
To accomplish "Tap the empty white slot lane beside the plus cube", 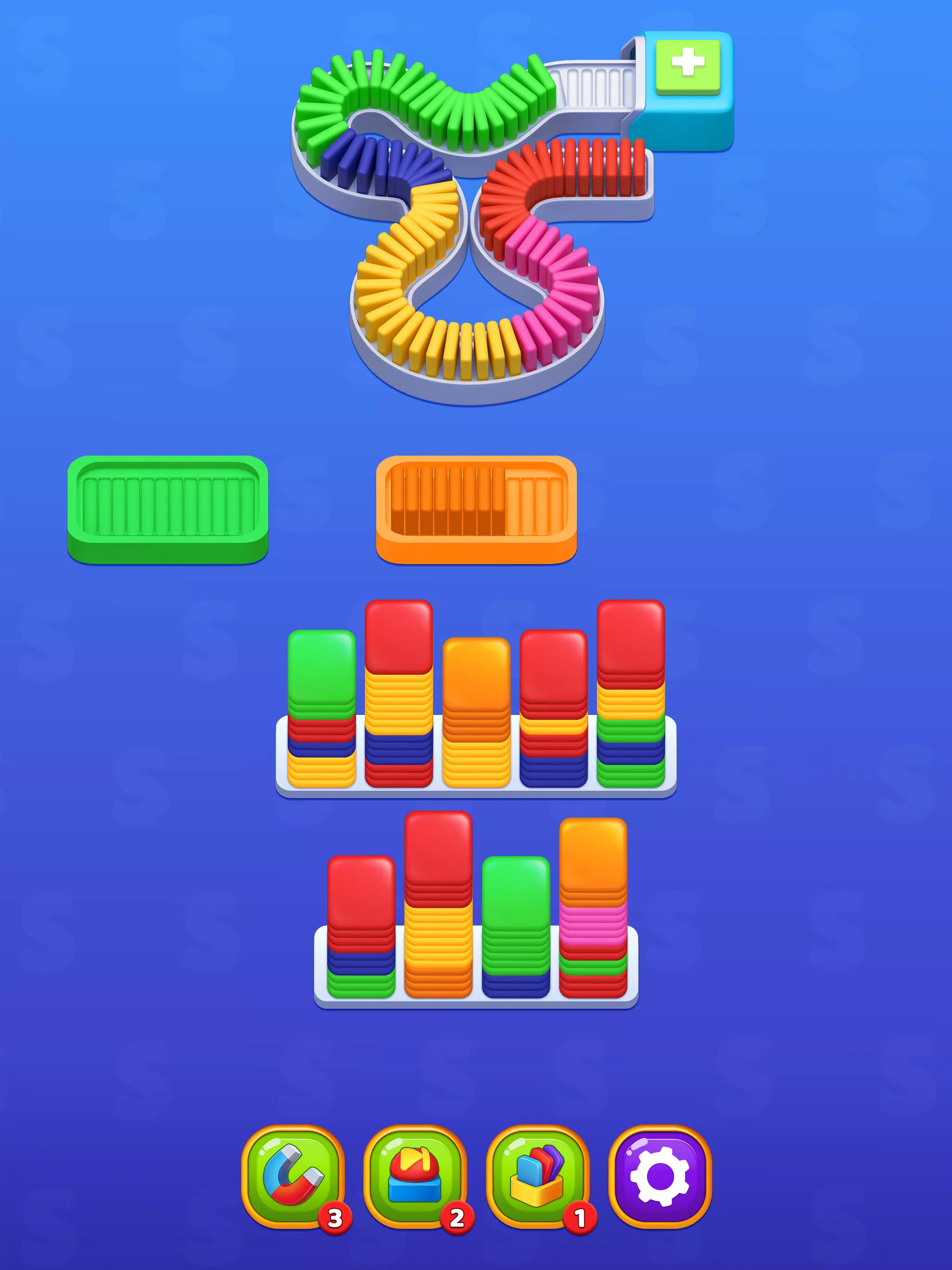I will [591, 86].
